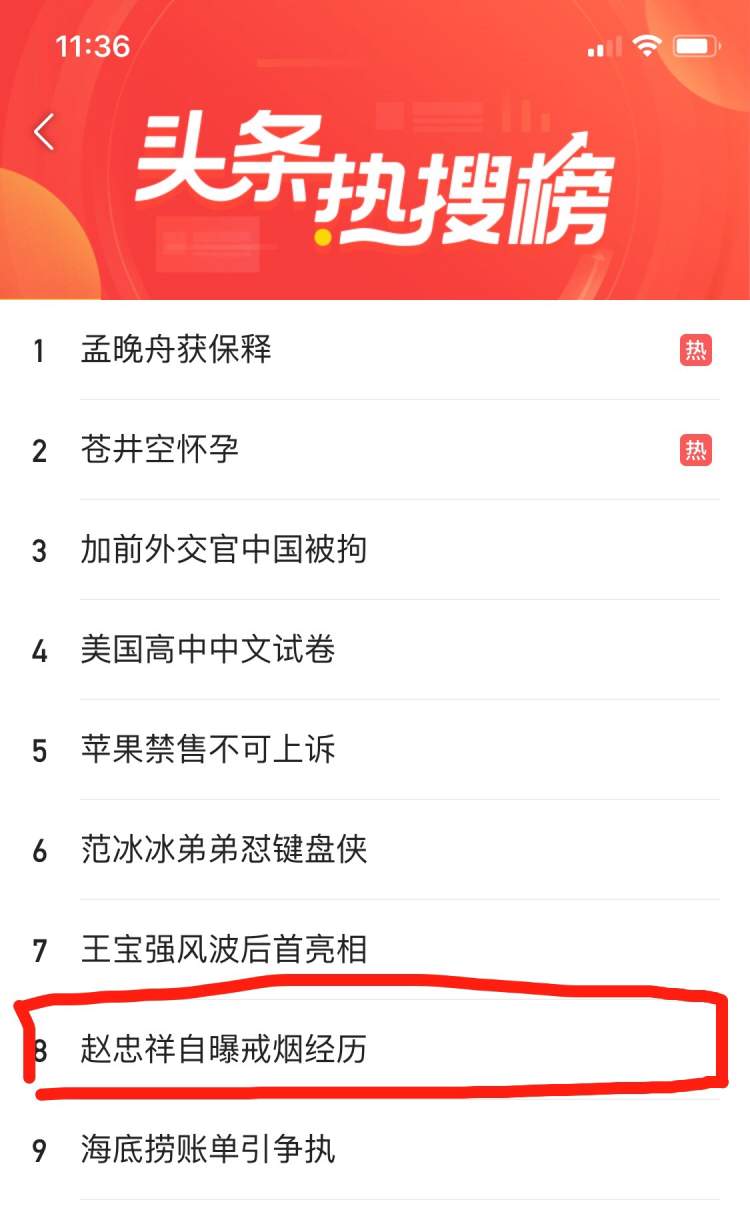View the story 加前外交官中国被拘
Screen dimensions: 750x1218
(224, 550)
